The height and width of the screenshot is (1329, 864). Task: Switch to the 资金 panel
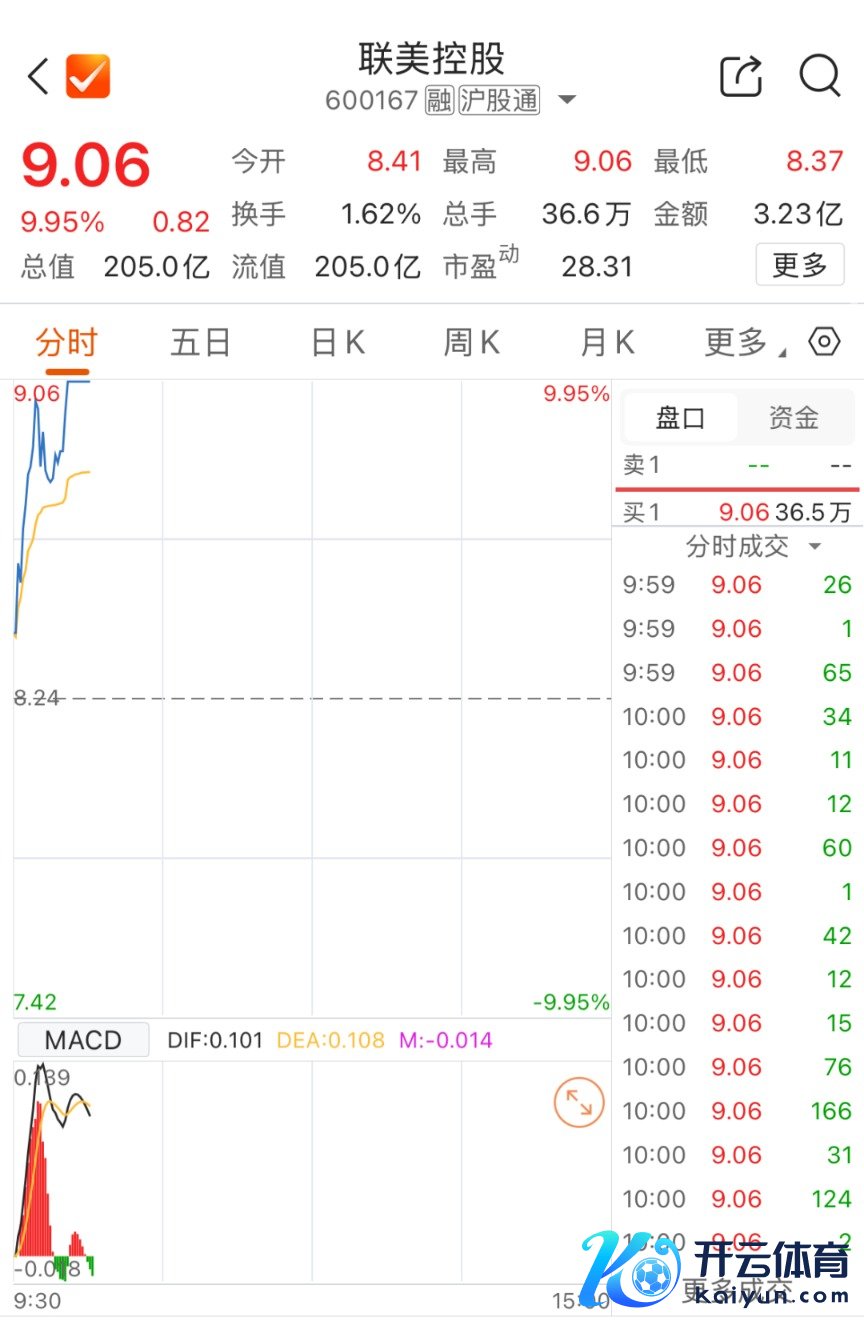(793, 418)
